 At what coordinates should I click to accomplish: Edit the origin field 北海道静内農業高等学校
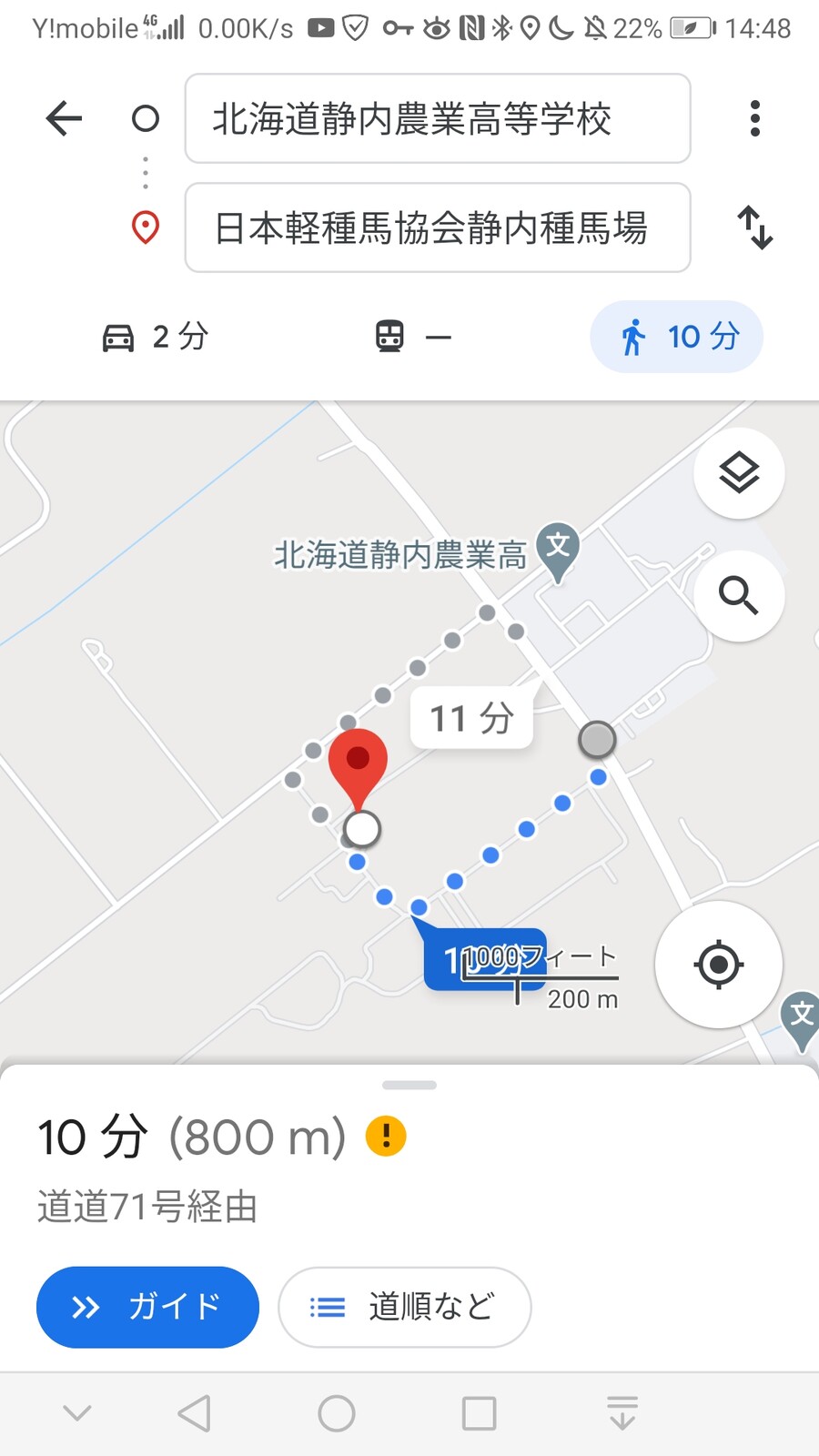coord(437,118)
